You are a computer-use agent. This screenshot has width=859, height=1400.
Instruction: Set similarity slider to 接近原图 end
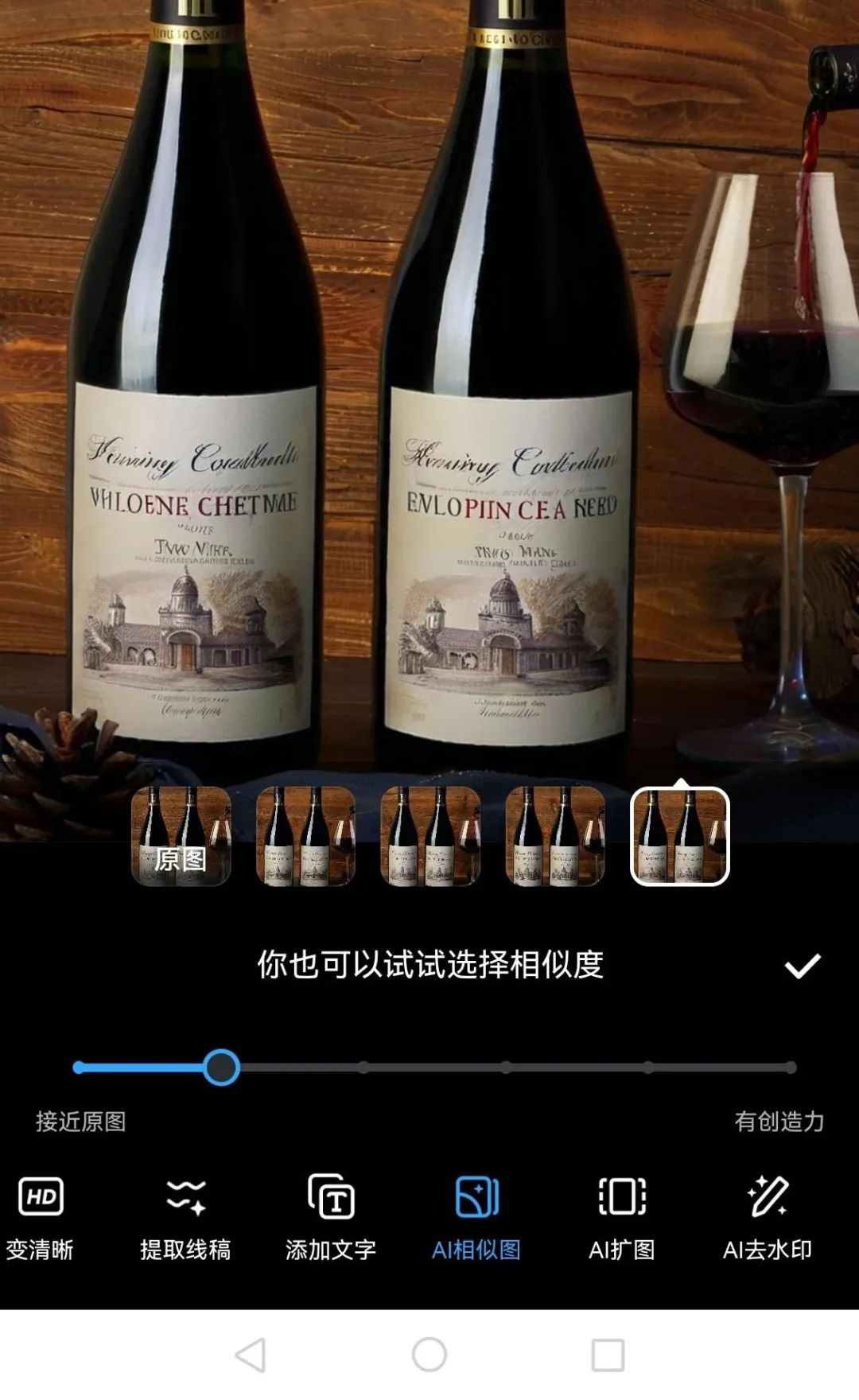(79, 1067)
